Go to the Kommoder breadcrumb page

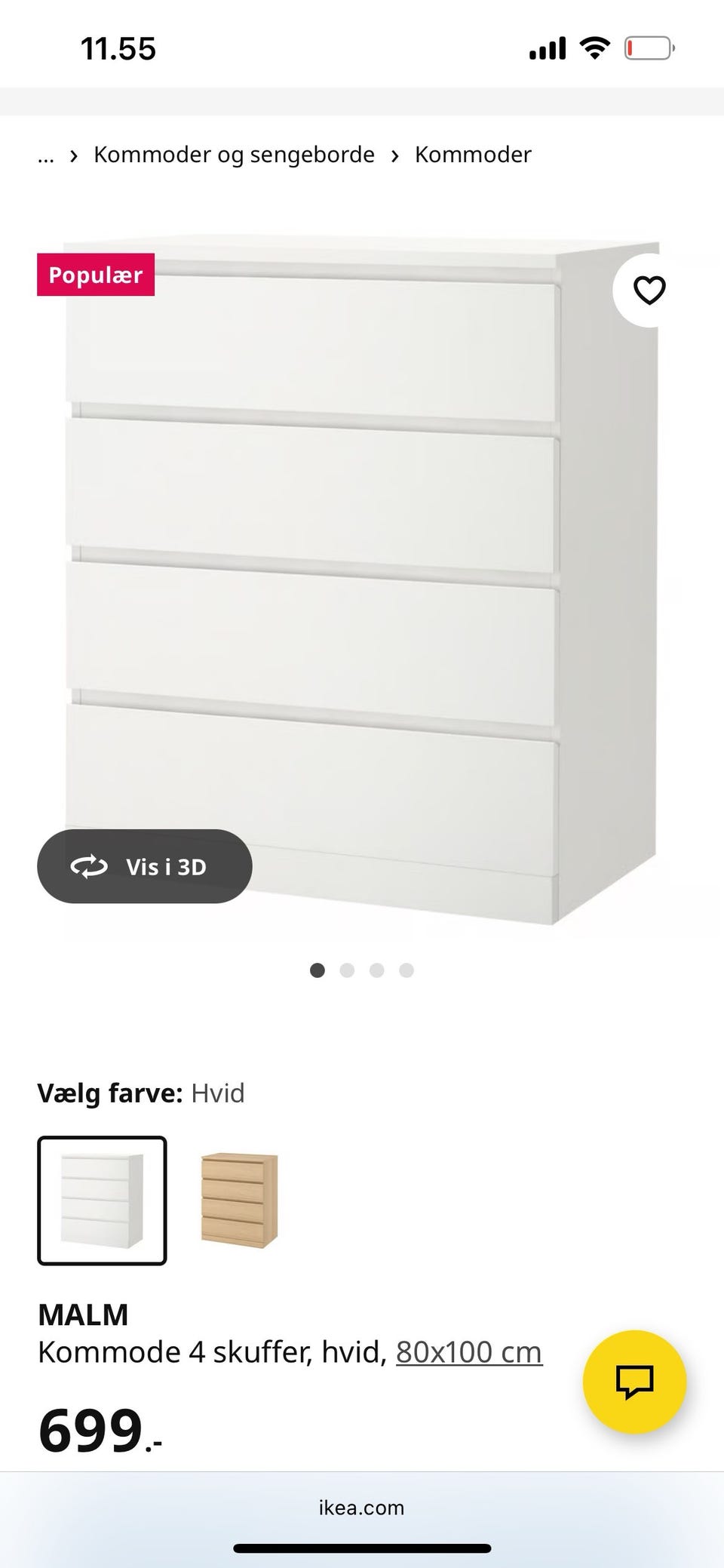tap(473, 155)
